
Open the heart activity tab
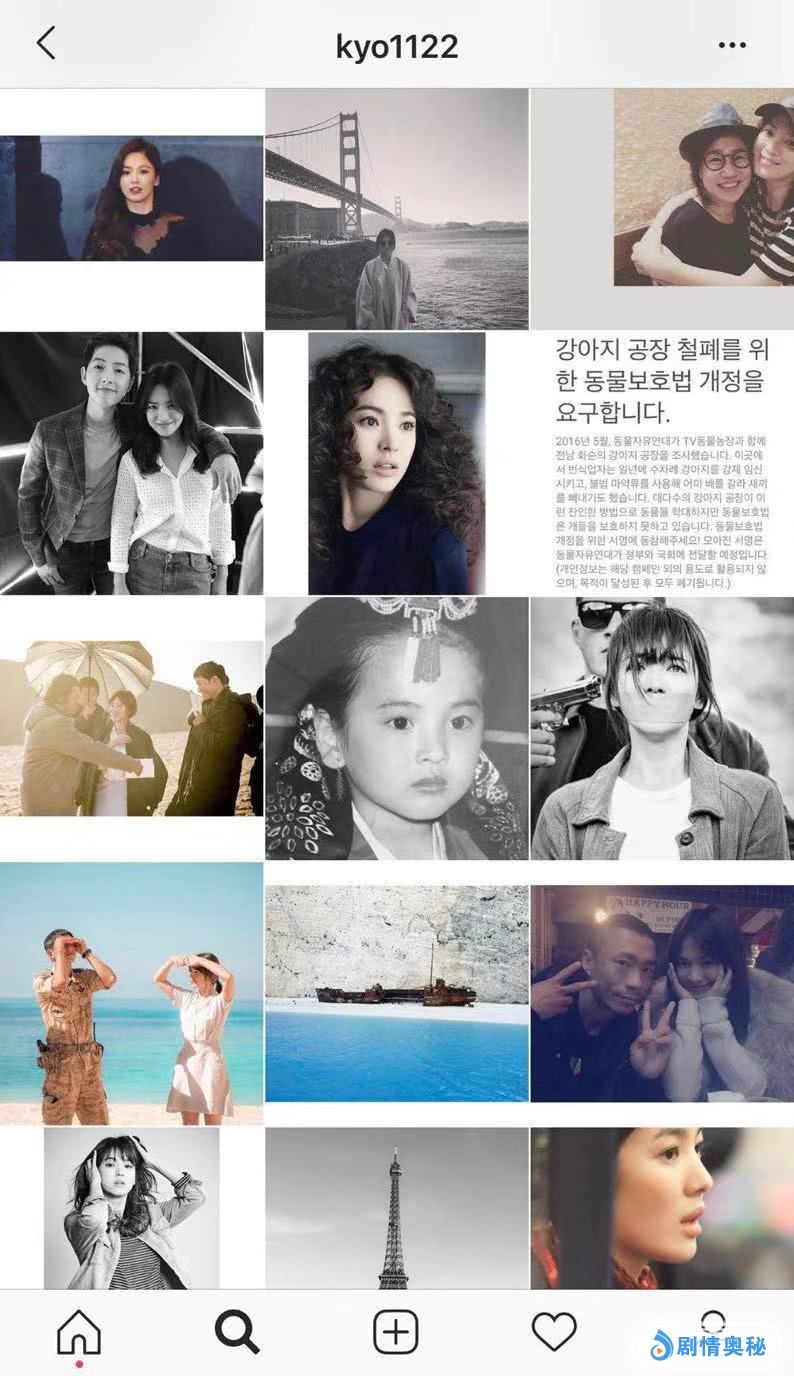[x=553, y=1332]
